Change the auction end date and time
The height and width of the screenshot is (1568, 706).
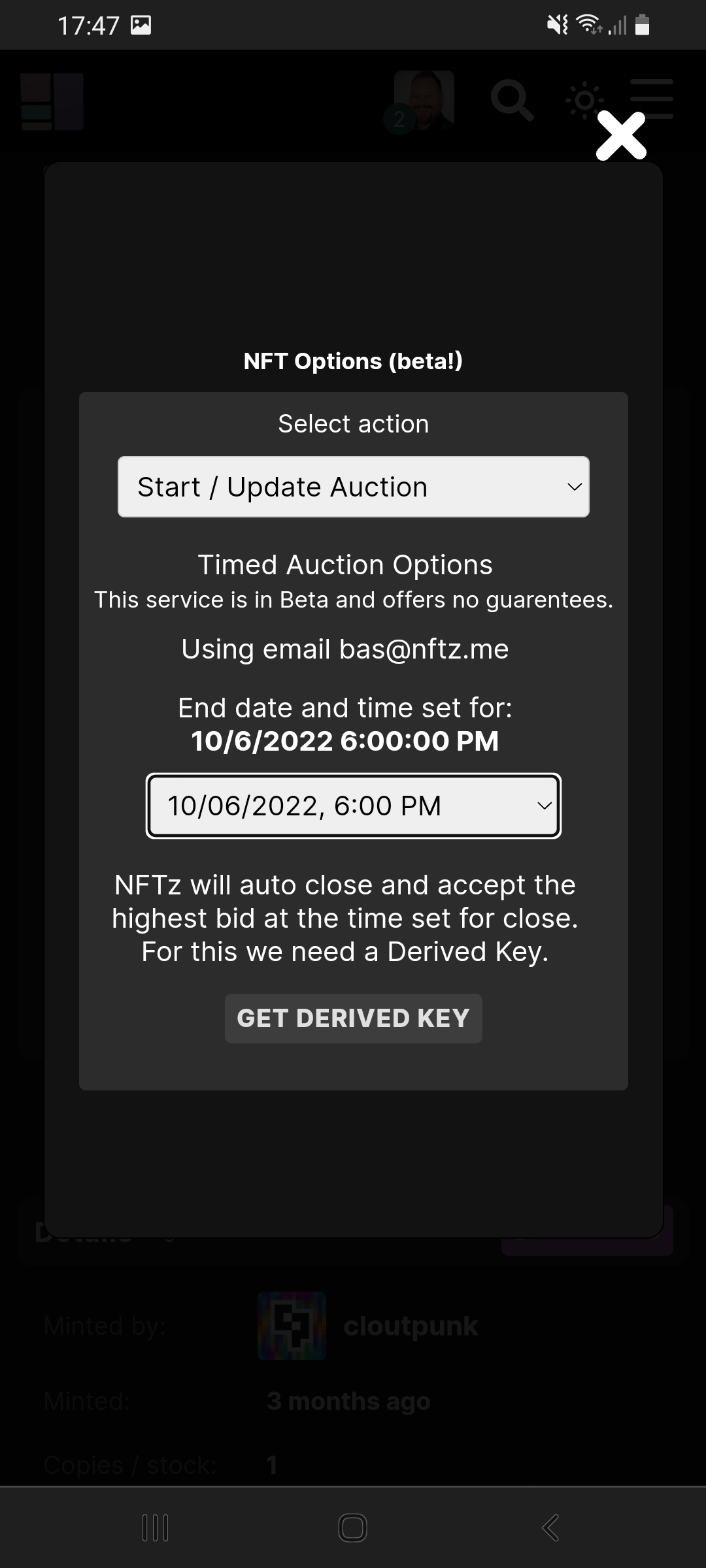click(353, 806)
